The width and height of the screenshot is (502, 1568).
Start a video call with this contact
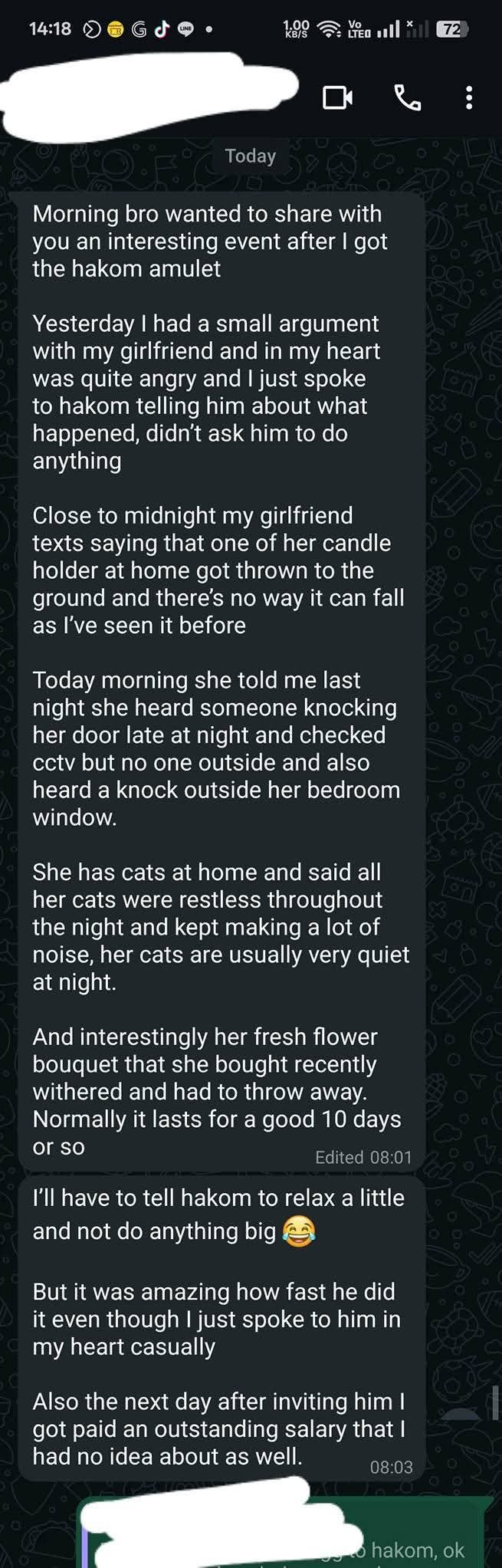[x=337, y=97]
